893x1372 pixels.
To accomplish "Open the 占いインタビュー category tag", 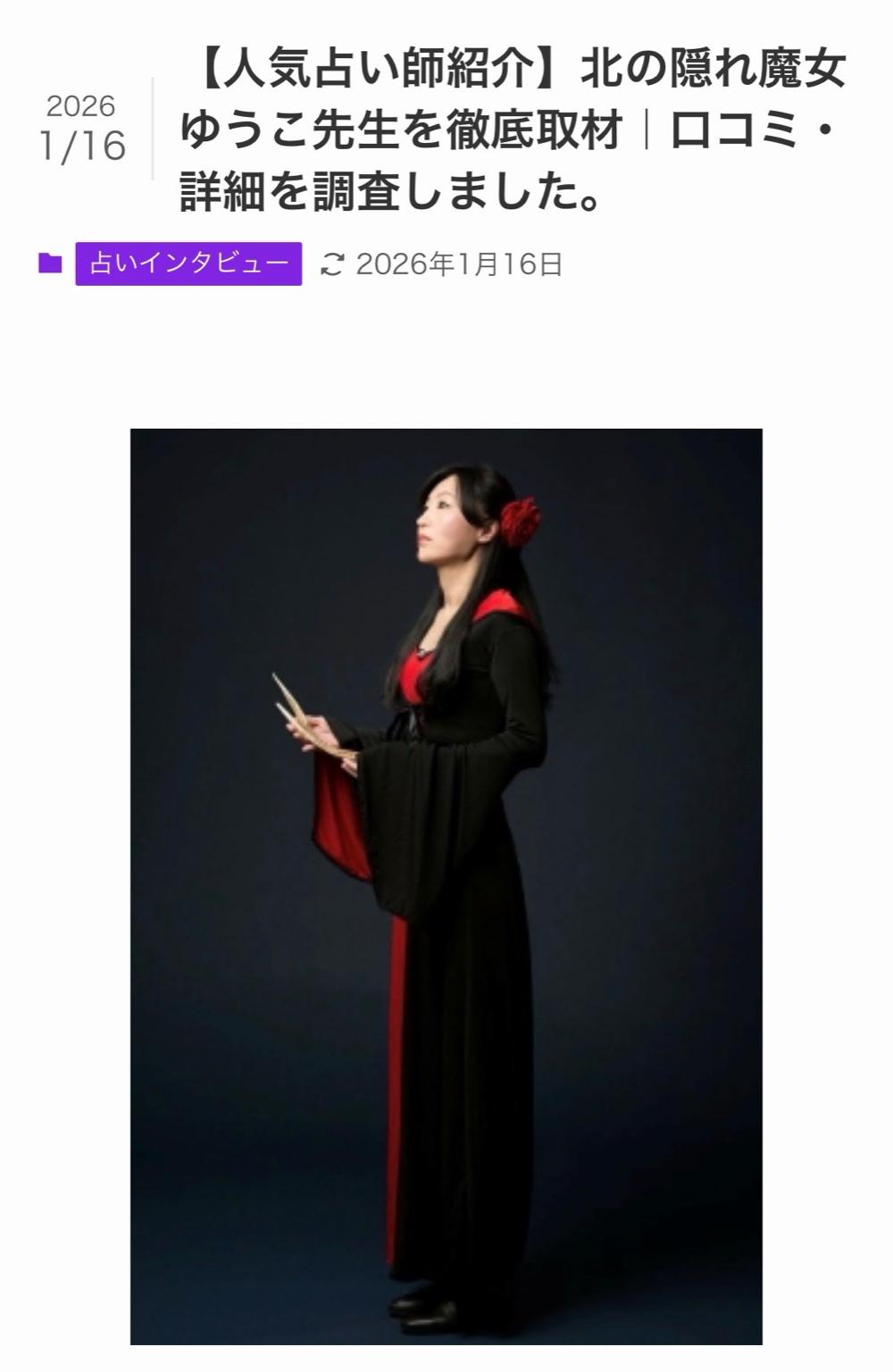I will coord(188,264).
